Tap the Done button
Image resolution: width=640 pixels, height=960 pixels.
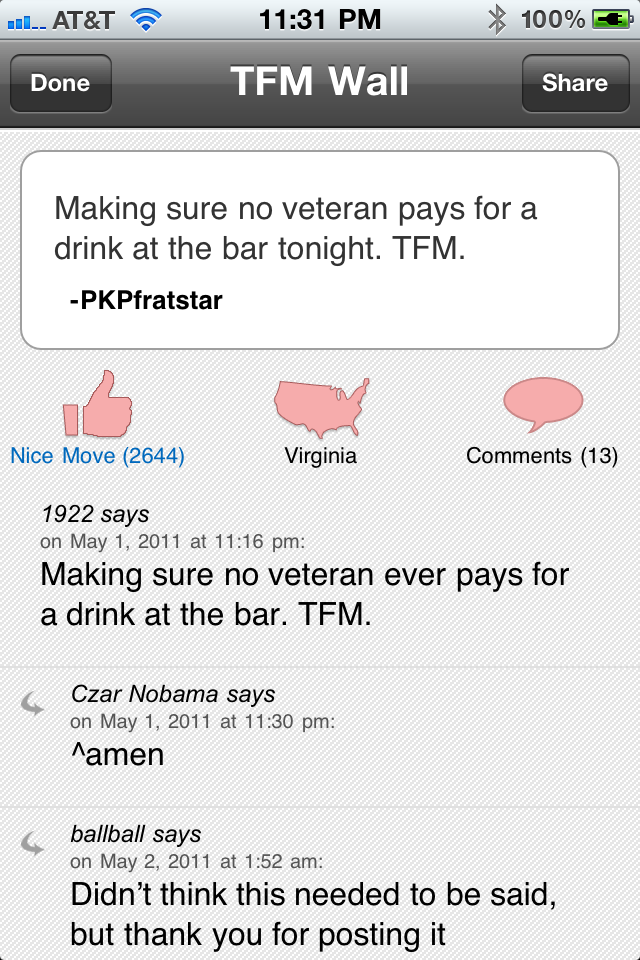click(60, 83)
